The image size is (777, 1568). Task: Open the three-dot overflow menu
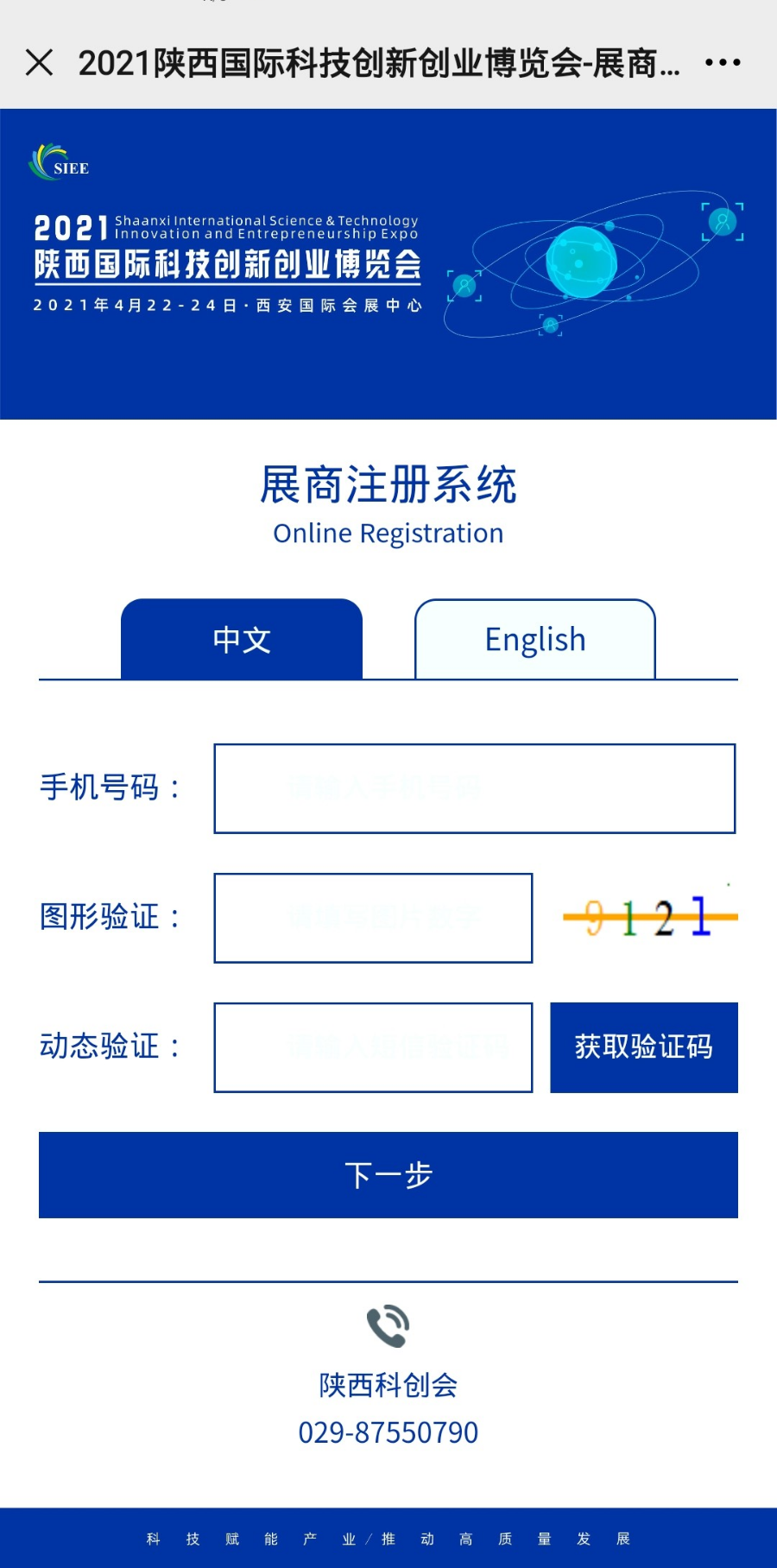(723, 62)
